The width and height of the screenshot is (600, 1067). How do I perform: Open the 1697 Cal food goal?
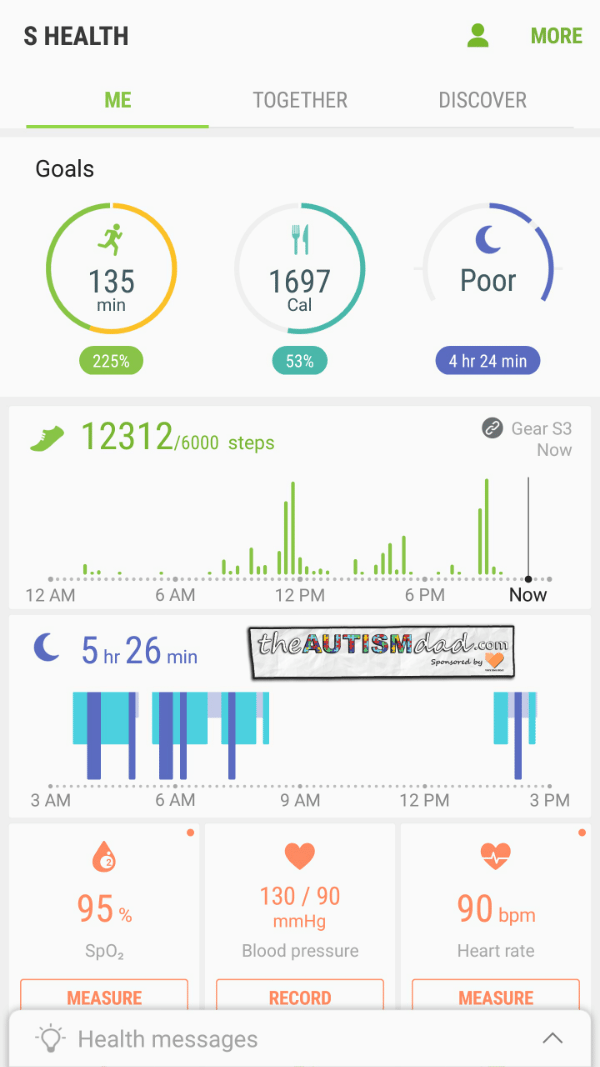[x=300, y=269]
